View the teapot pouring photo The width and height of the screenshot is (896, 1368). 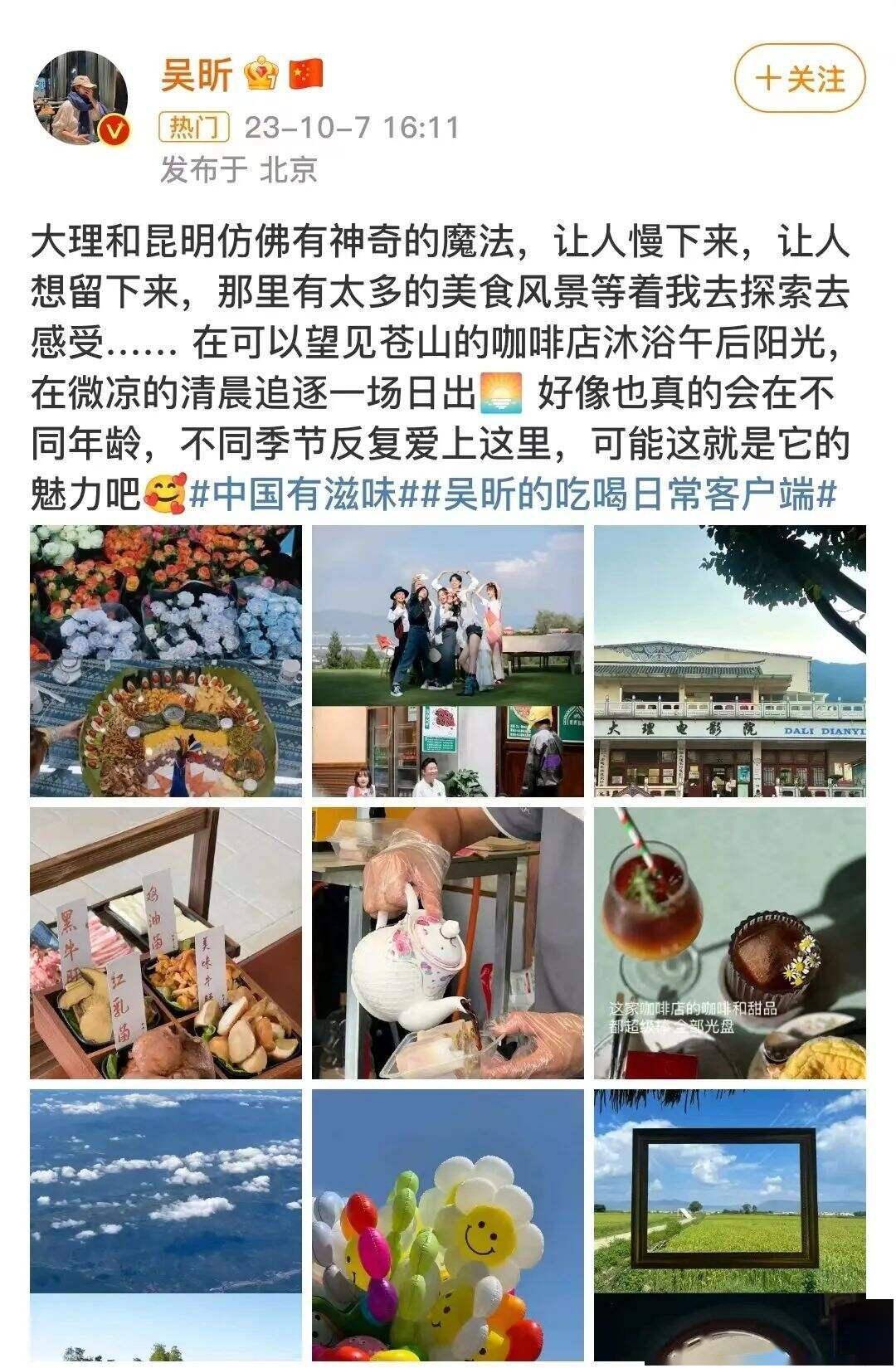448,942
